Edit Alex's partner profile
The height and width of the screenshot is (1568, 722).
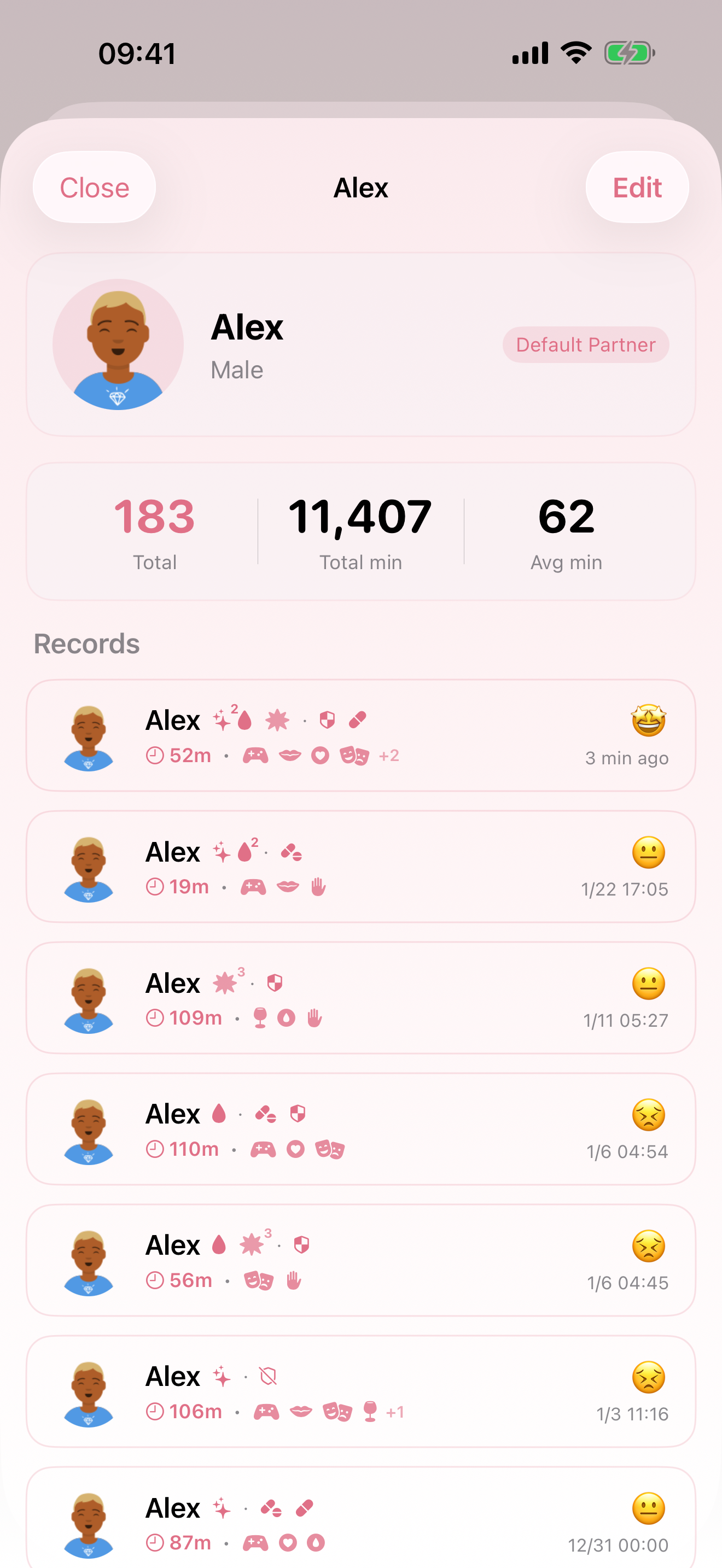(x=637, y=188)
